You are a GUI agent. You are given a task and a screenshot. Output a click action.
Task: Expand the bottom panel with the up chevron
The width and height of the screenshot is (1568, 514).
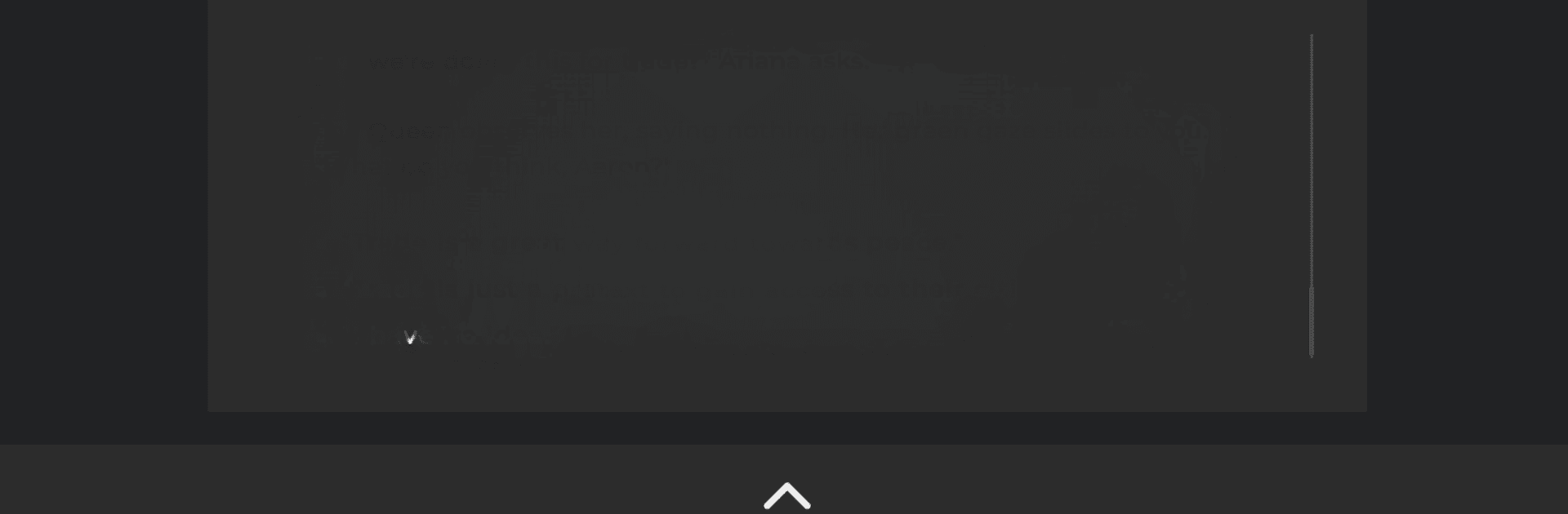tap(786, 495)
